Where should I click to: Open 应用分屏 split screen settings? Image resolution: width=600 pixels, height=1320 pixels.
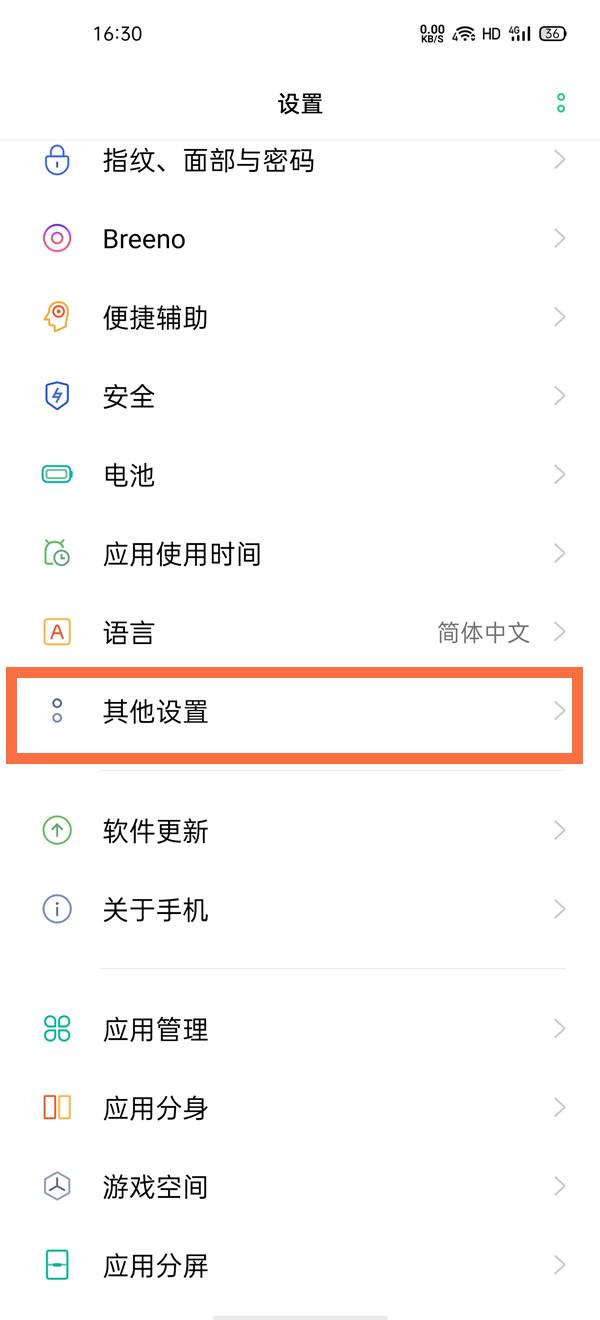click(300, 1266)
